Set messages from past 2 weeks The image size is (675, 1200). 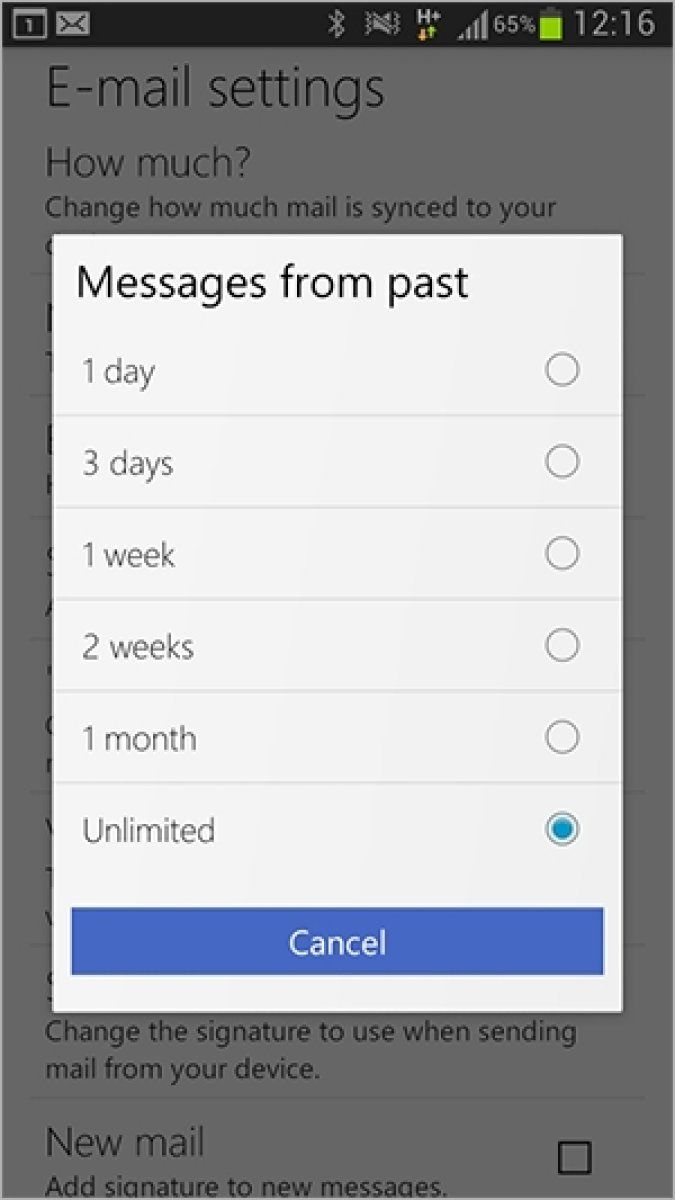point(561,646)
